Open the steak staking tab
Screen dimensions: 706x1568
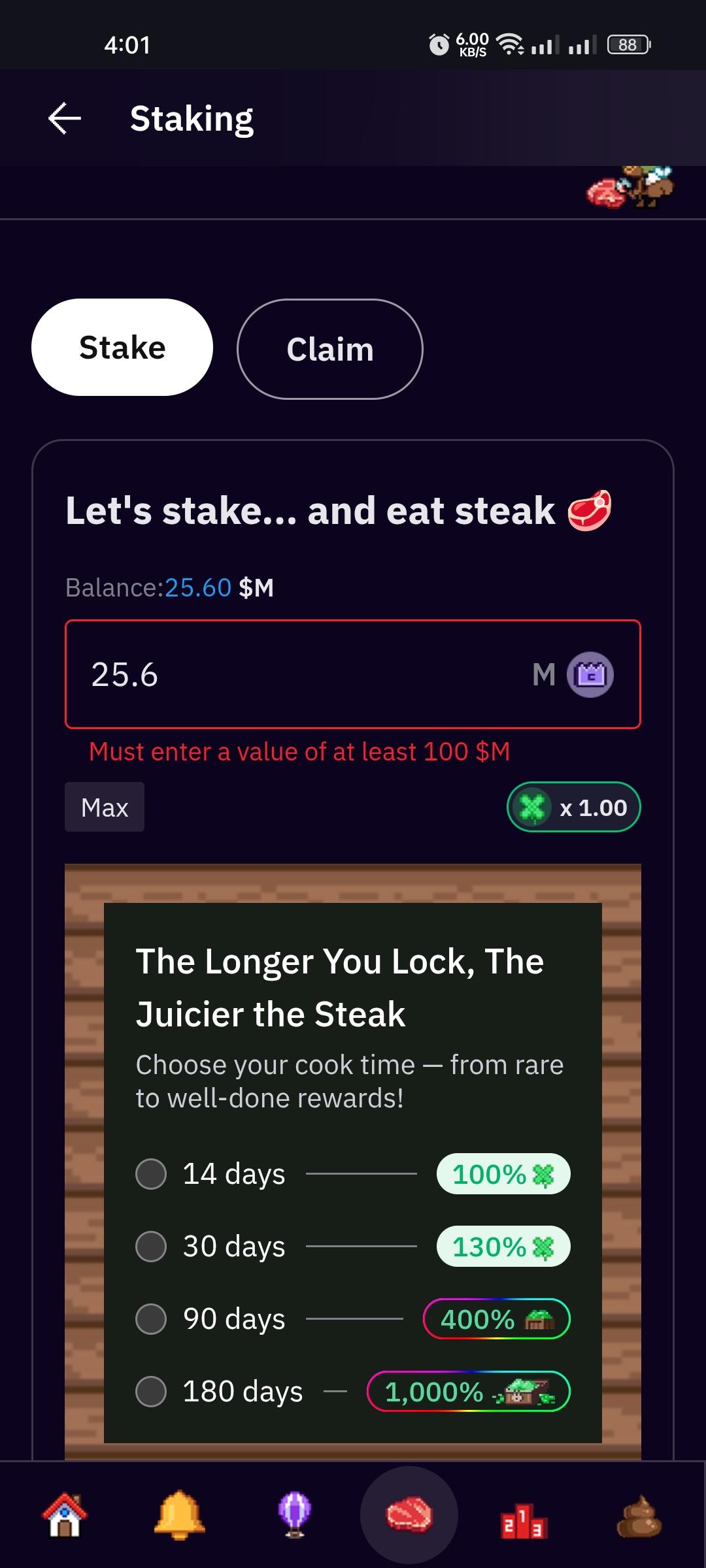[x=409, y=1515]
